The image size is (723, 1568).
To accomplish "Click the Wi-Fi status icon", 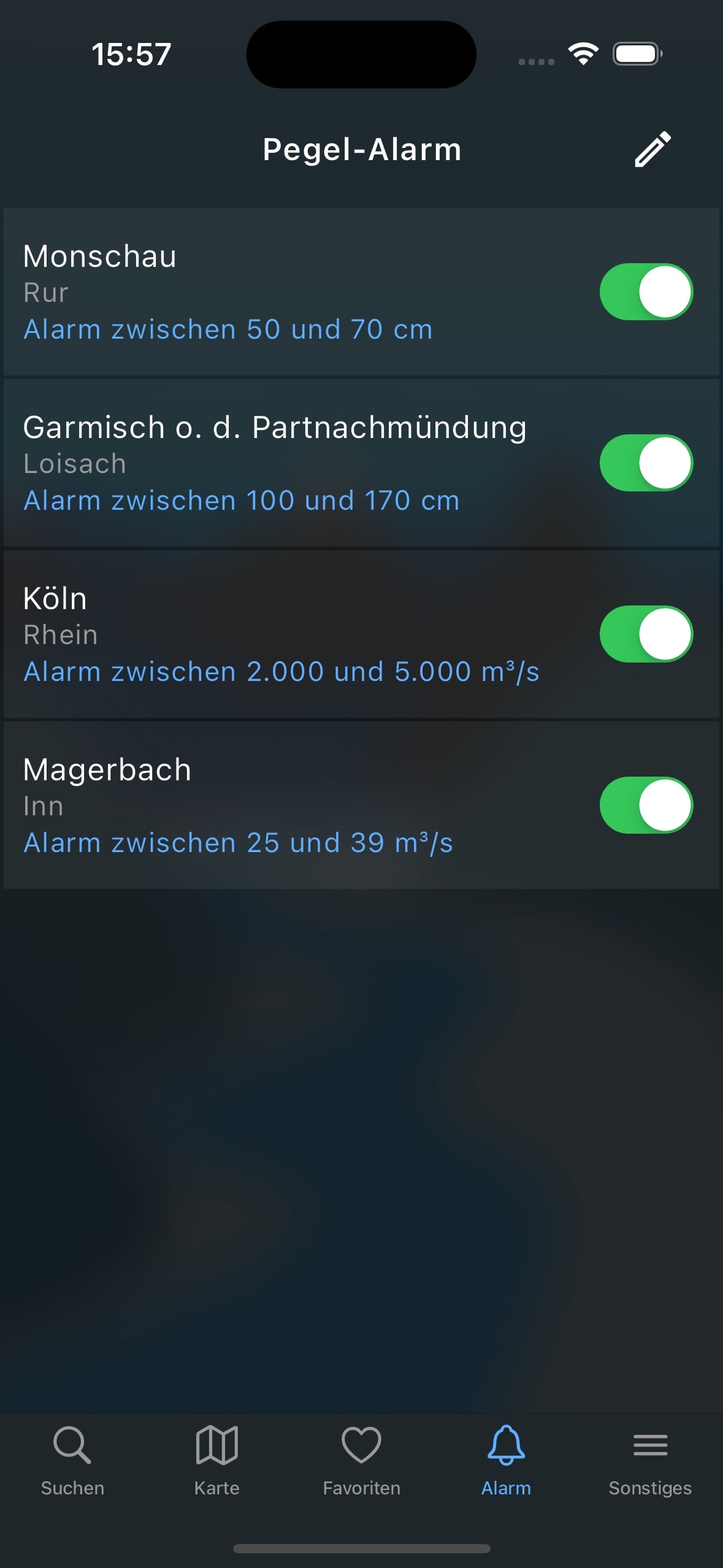I will coord(583,54).
